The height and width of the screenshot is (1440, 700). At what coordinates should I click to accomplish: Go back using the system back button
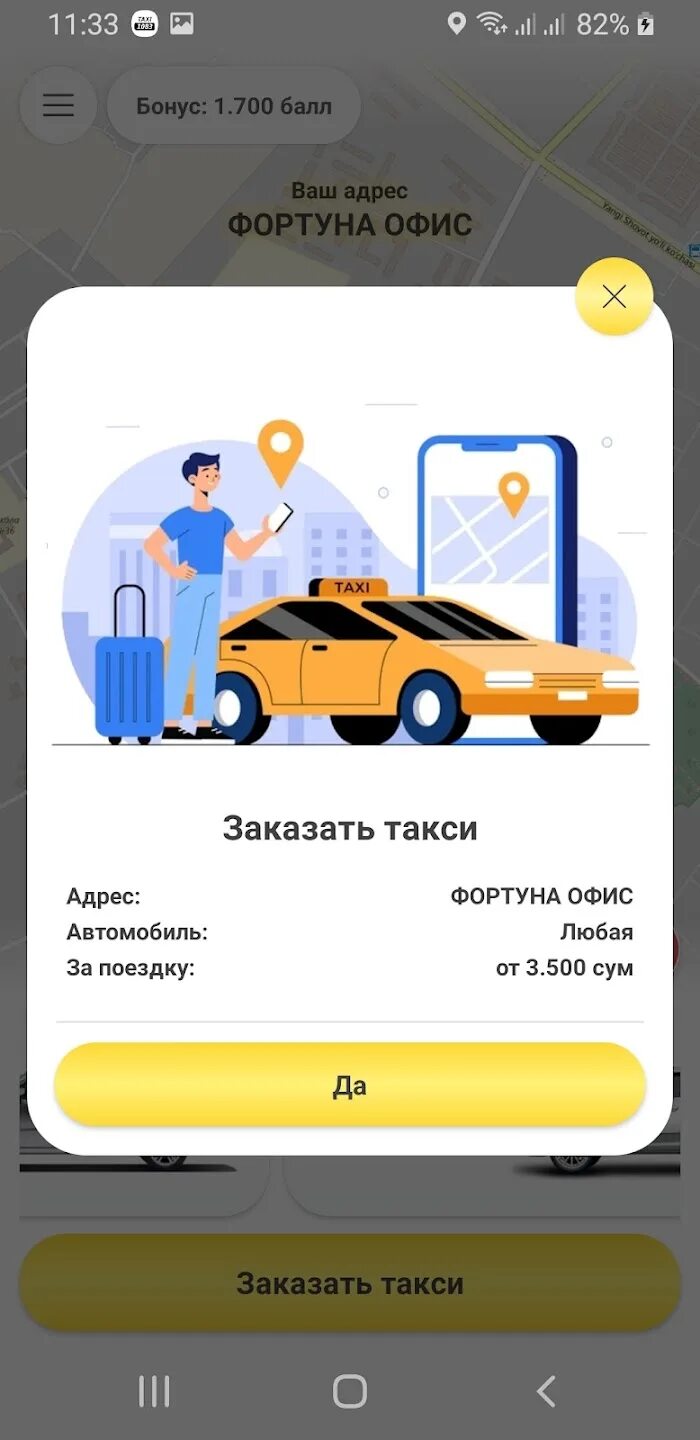pos(545,1391)
